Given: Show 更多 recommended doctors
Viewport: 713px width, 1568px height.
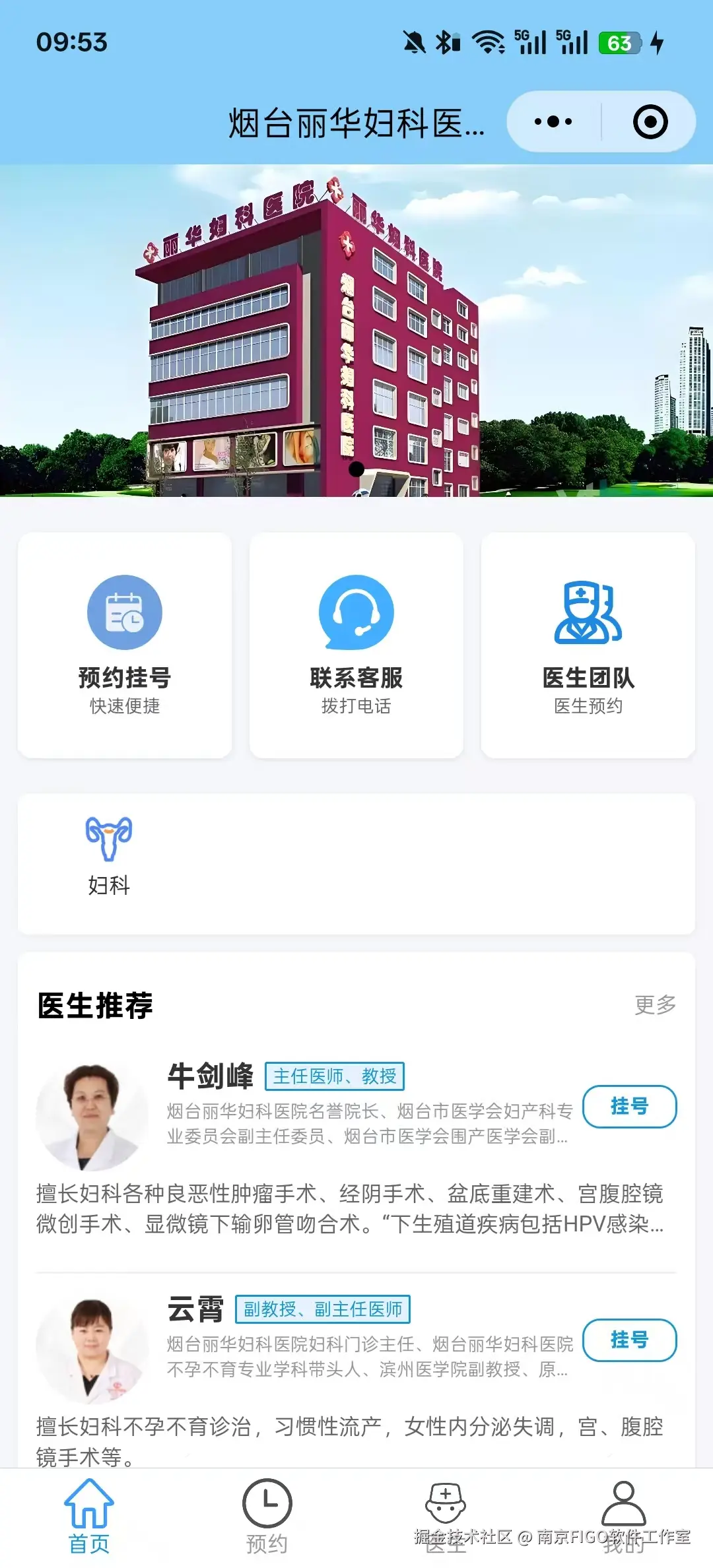Looking at the screenshot, I should tap(655, 1004).
